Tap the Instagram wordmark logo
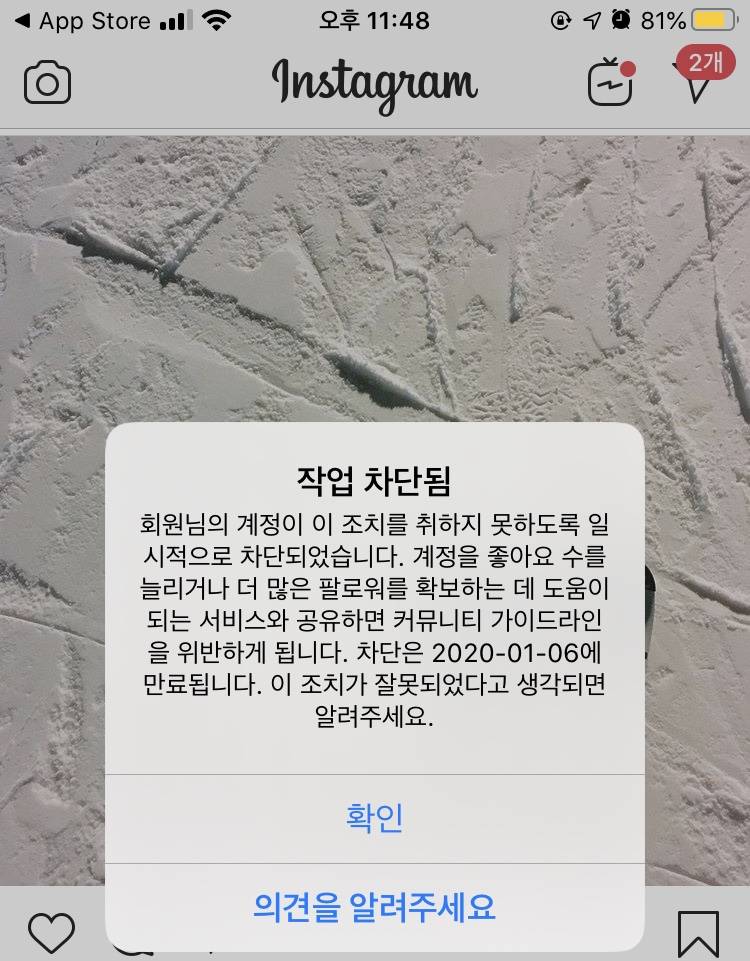 375,83
